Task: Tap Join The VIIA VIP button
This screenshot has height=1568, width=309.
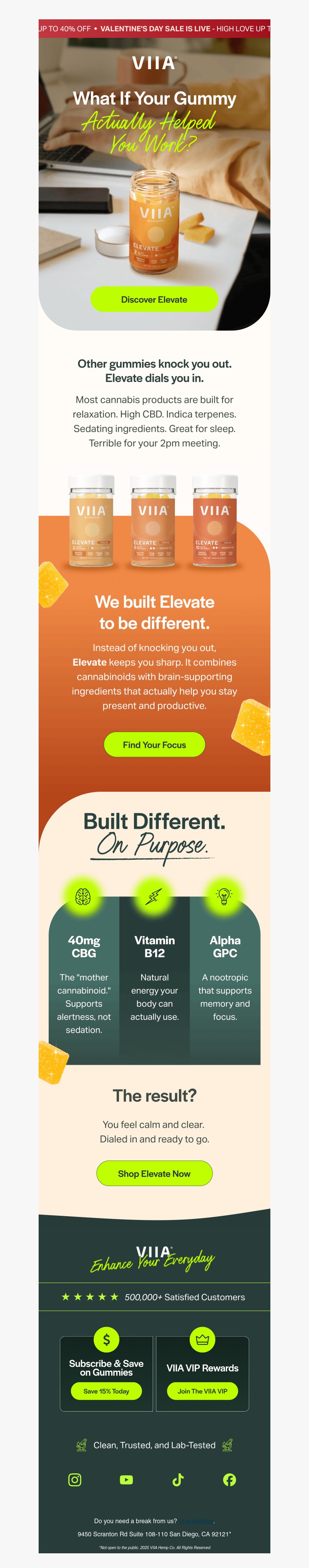Action: (x=202, y=1391)
